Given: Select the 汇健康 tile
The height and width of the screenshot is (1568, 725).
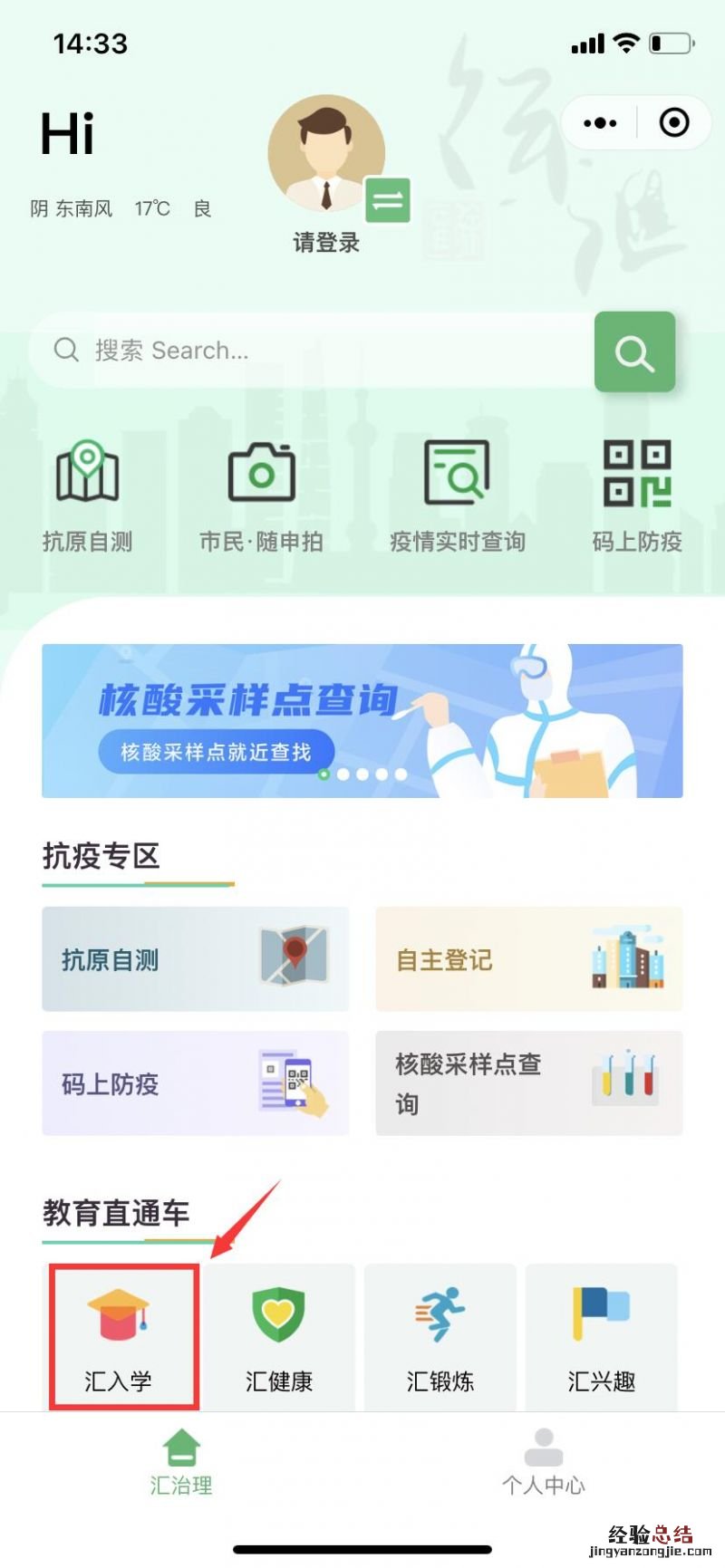Looking at the screenshot, I should coord(278,1338).
